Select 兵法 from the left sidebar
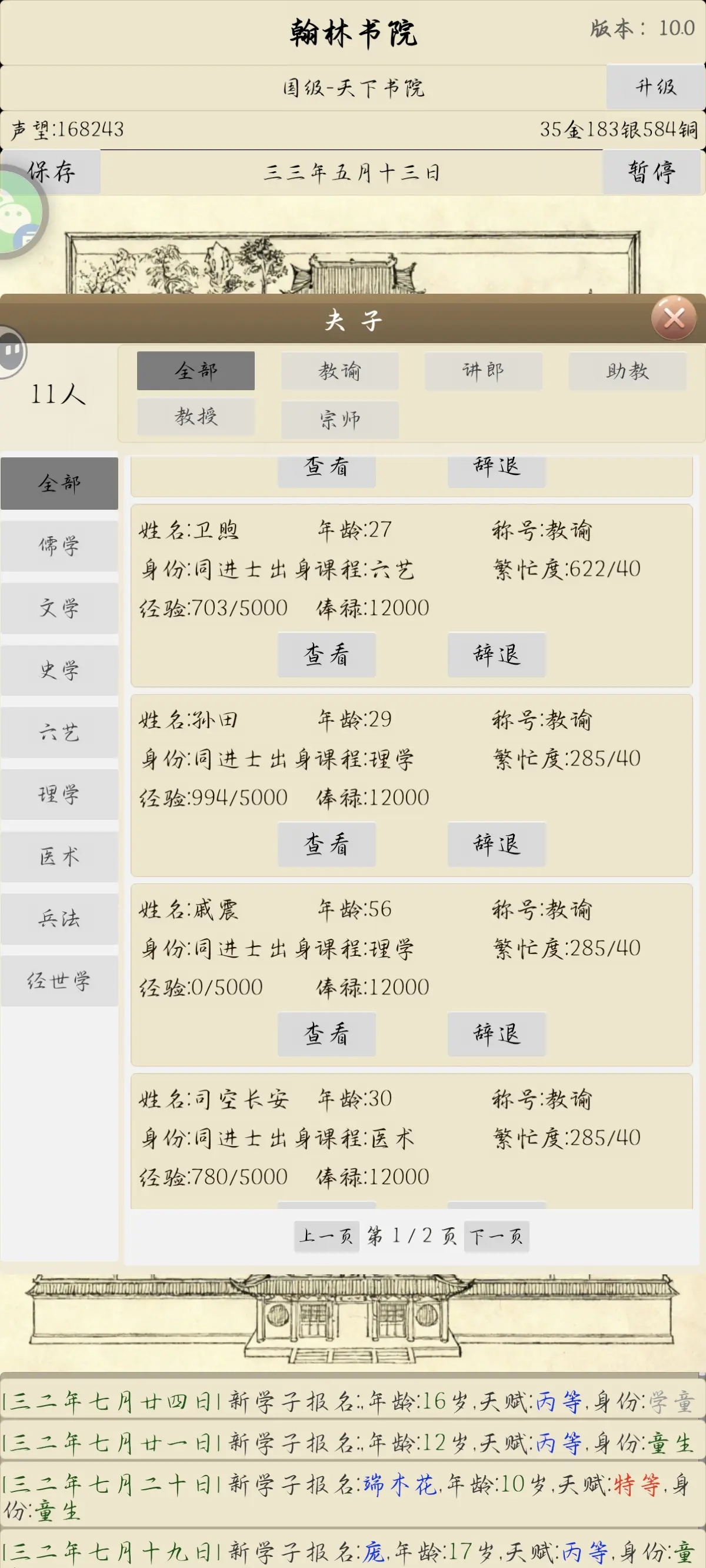 click(x=59, y=919)
